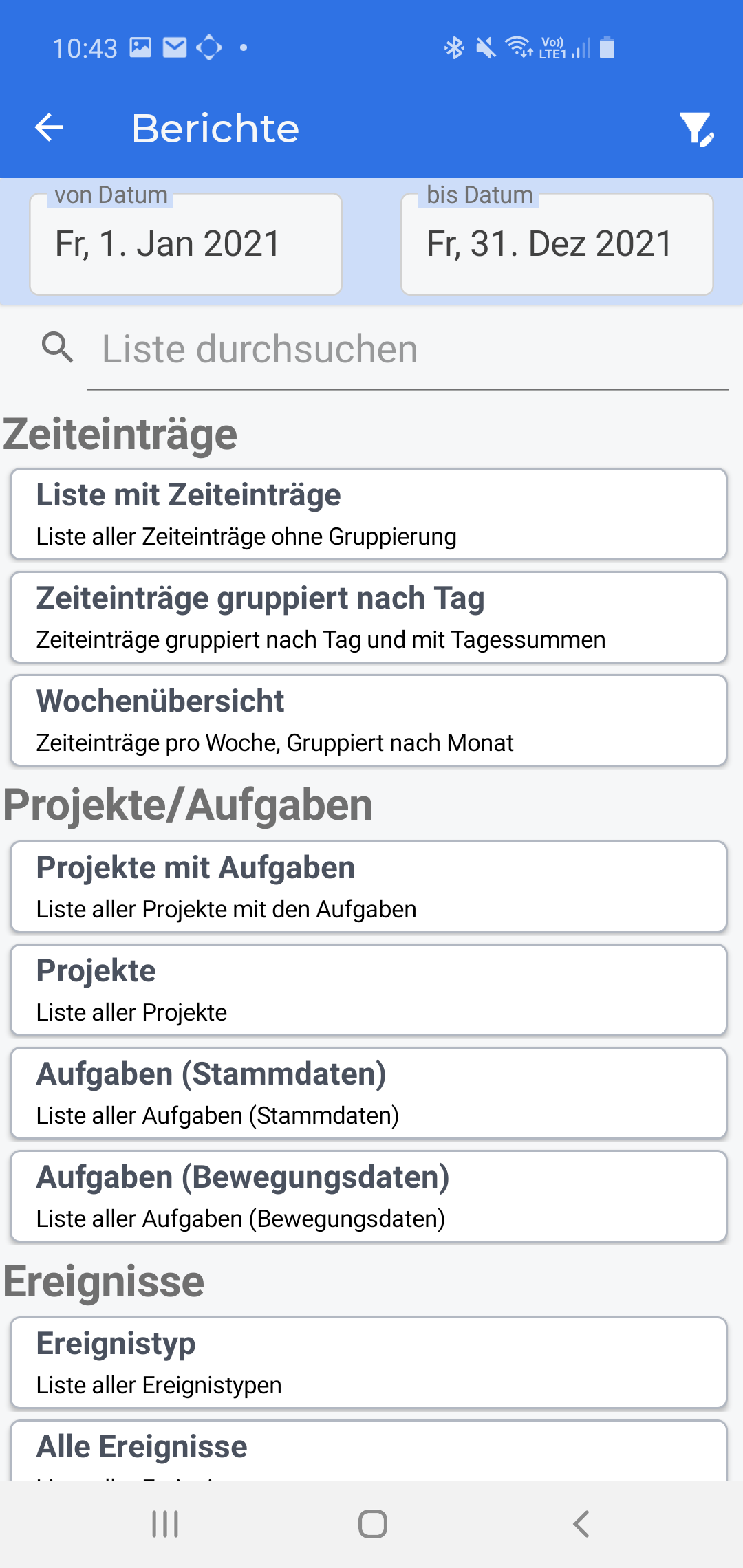Change the end date Fr, 31. Dez 2021
Viewport: 743px width, 1568px height.
(557, 244)
